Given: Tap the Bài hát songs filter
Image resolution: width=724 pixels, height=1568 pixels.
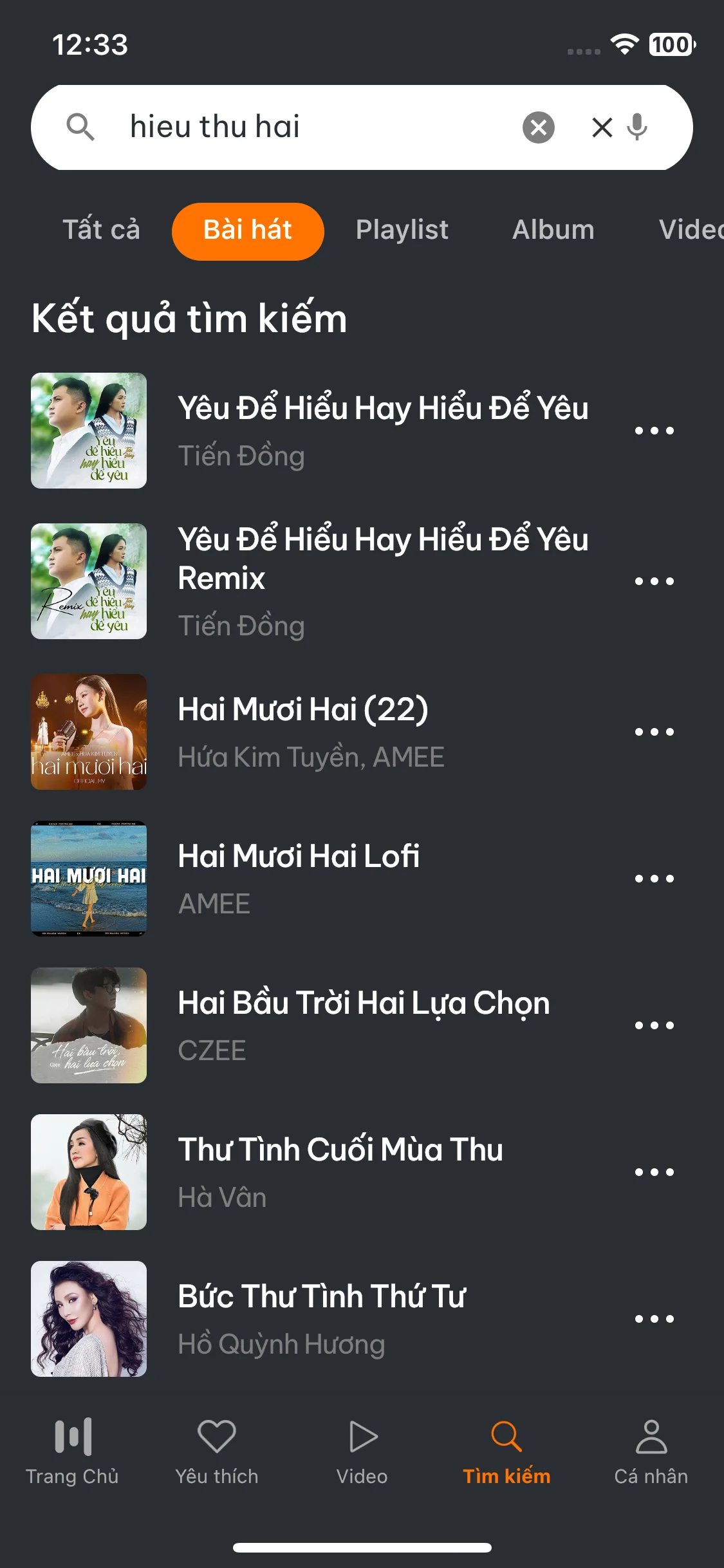Looking at the screenshot, I should (248, 231).
